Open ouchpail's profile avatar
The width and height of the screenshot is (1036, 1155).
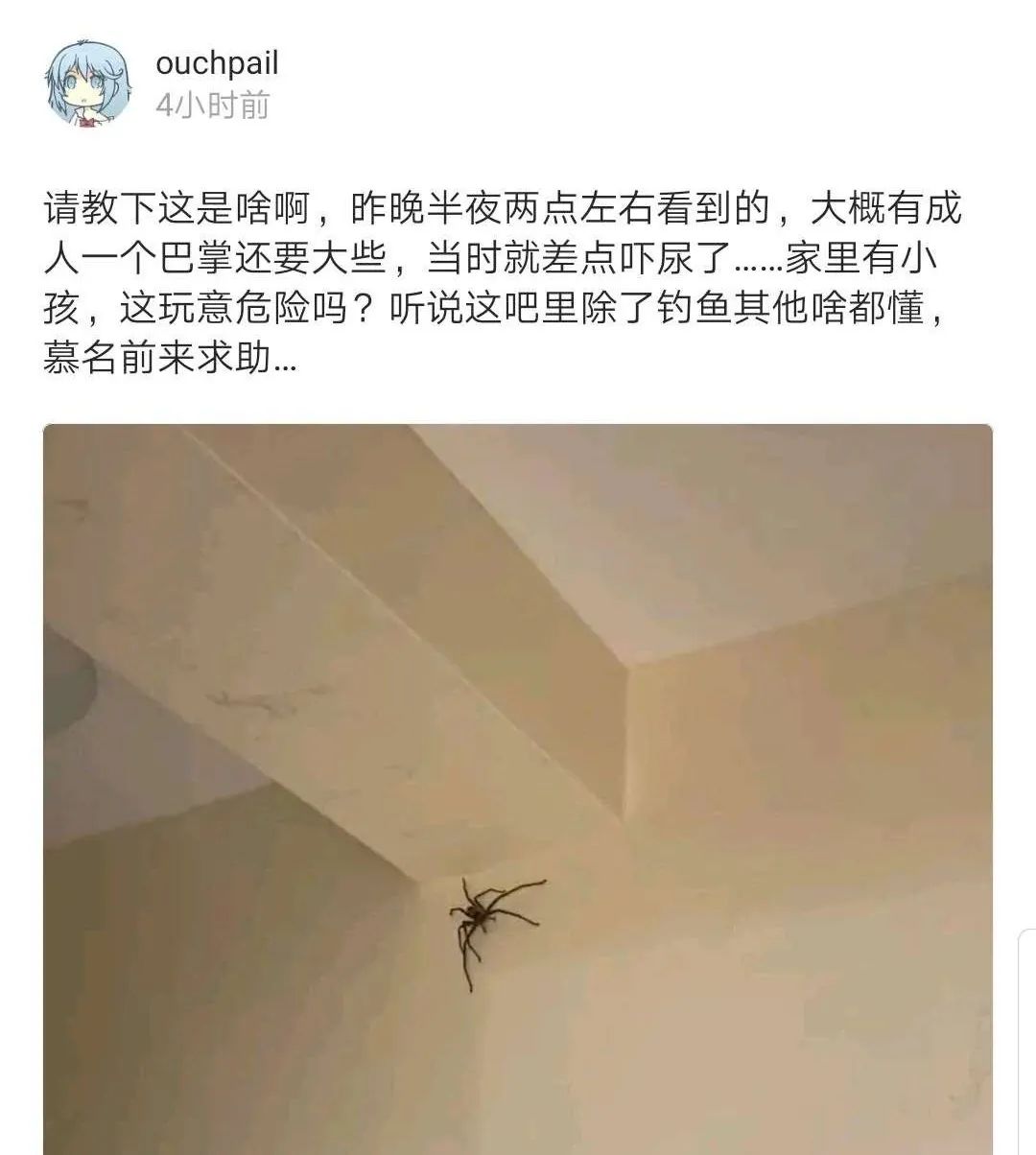[88, 85]
